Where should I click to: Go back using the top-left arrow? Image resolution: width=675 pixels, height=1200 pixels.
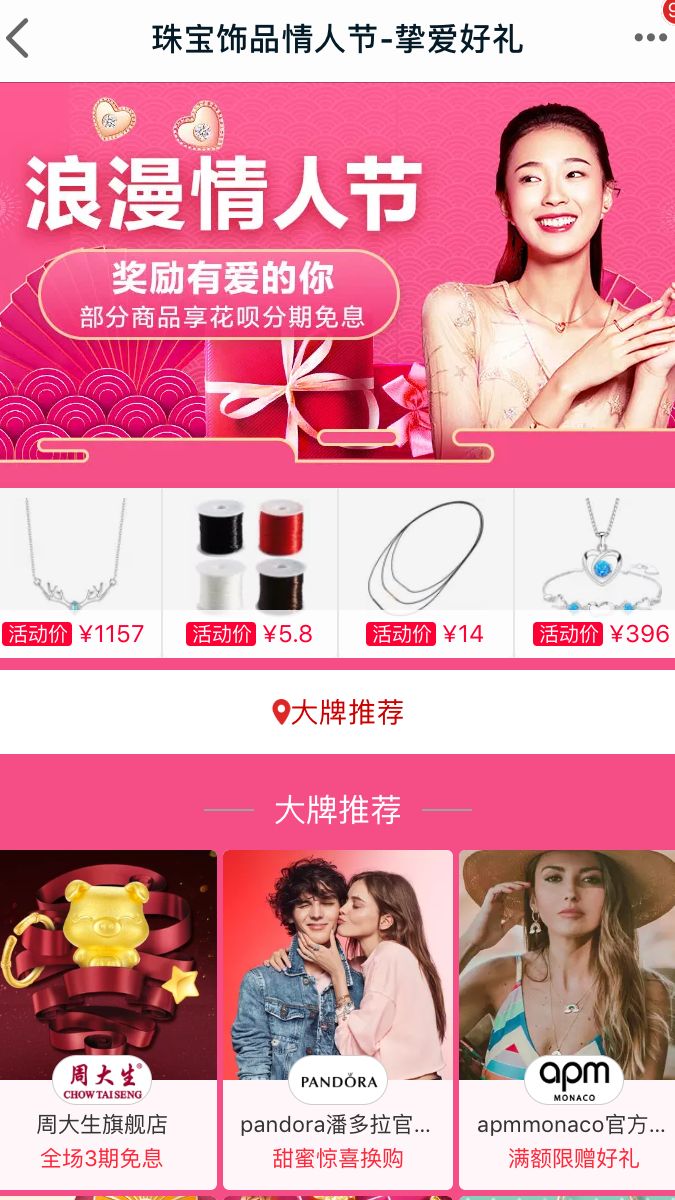pyautogui.click(x=19, y=39)
